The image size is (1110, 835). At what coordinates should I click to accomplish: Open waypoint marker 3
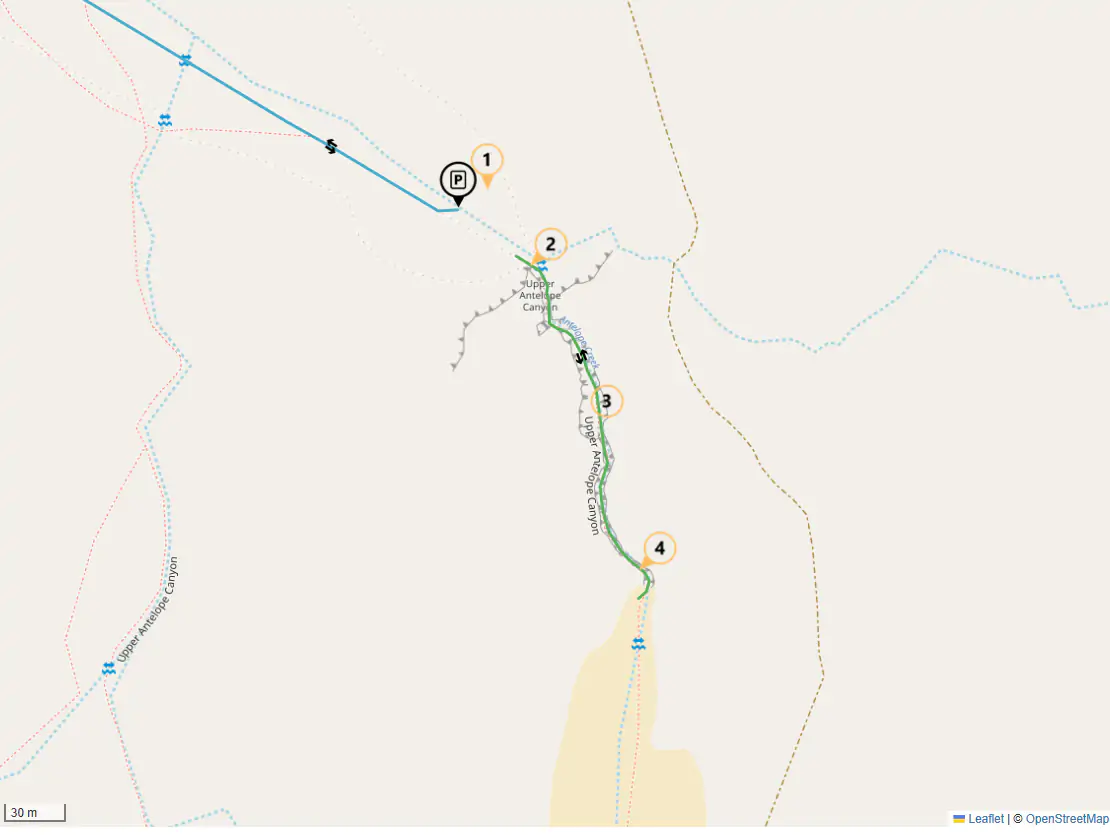click(606, 401)
